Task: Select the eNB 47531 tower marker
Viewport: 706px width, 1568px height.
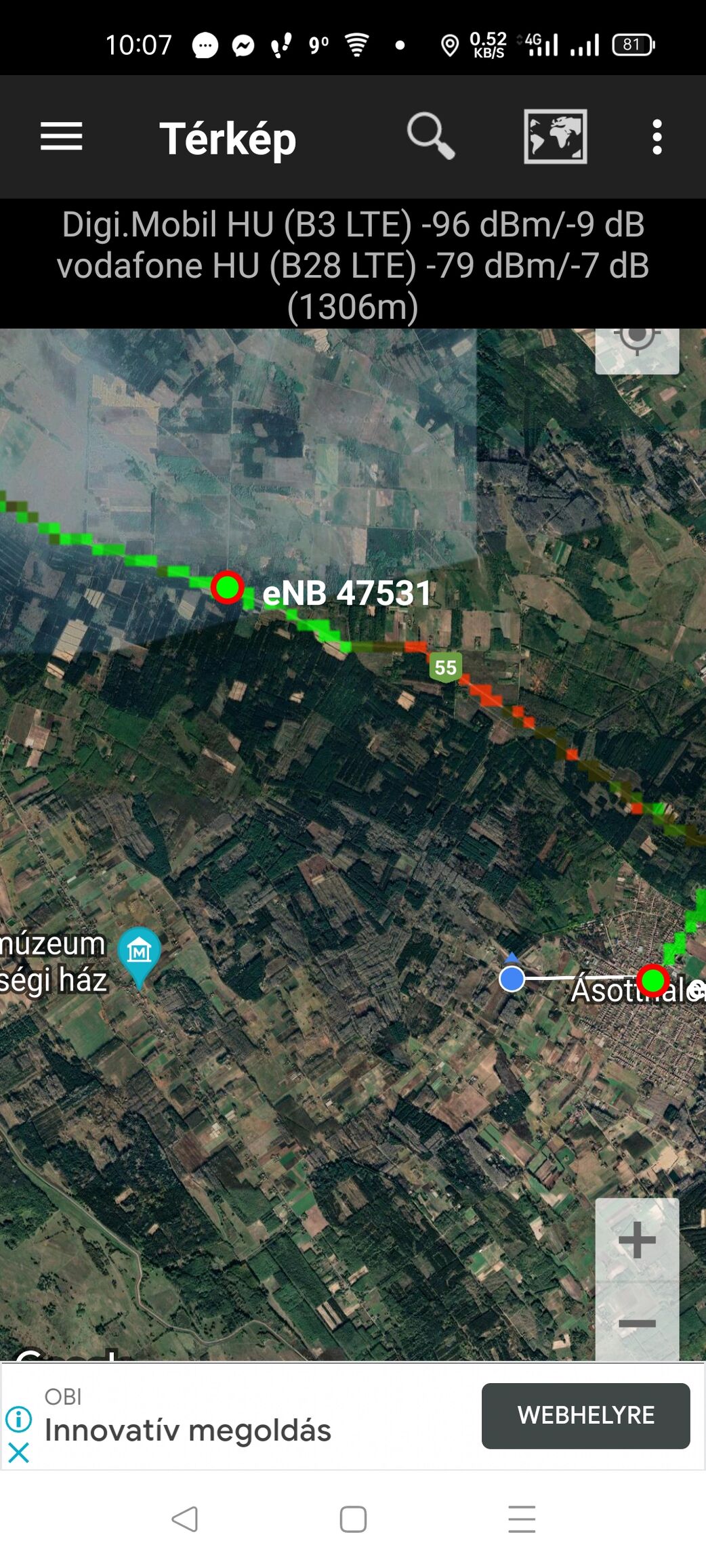Action: pos(227,587)
